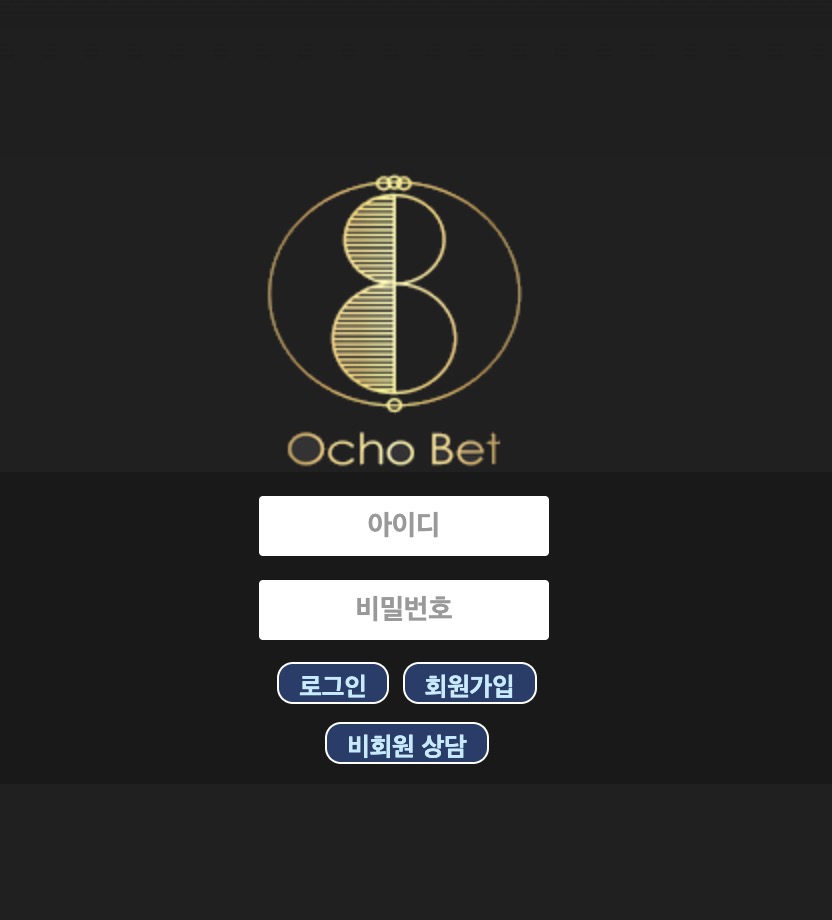Open 회원가입 sign-up
This screenshot has height=920, width=832.
click(x=469, y=684)
